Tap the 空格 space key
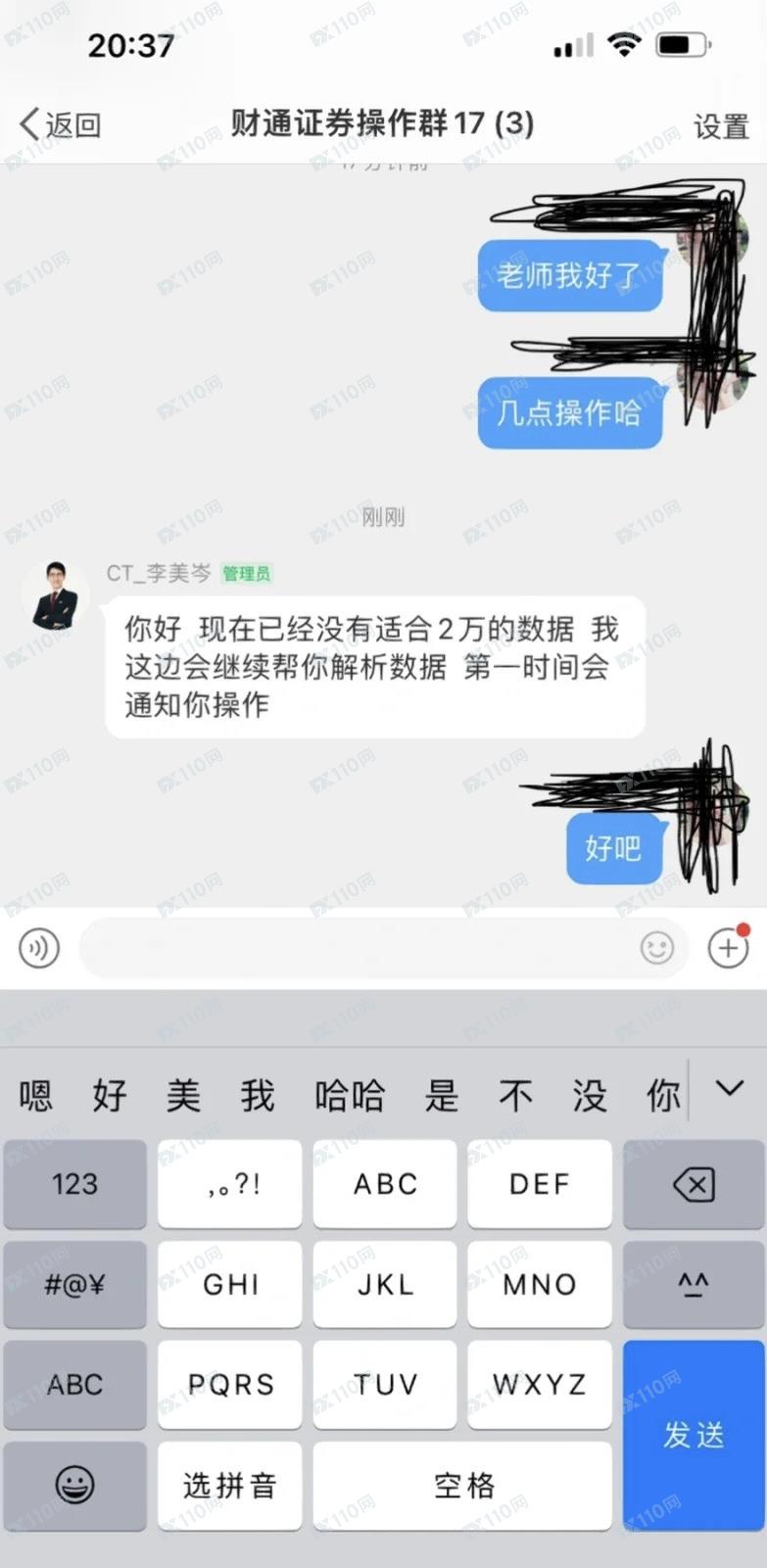Screen dimensions: 767x1568 point(462,1485)
